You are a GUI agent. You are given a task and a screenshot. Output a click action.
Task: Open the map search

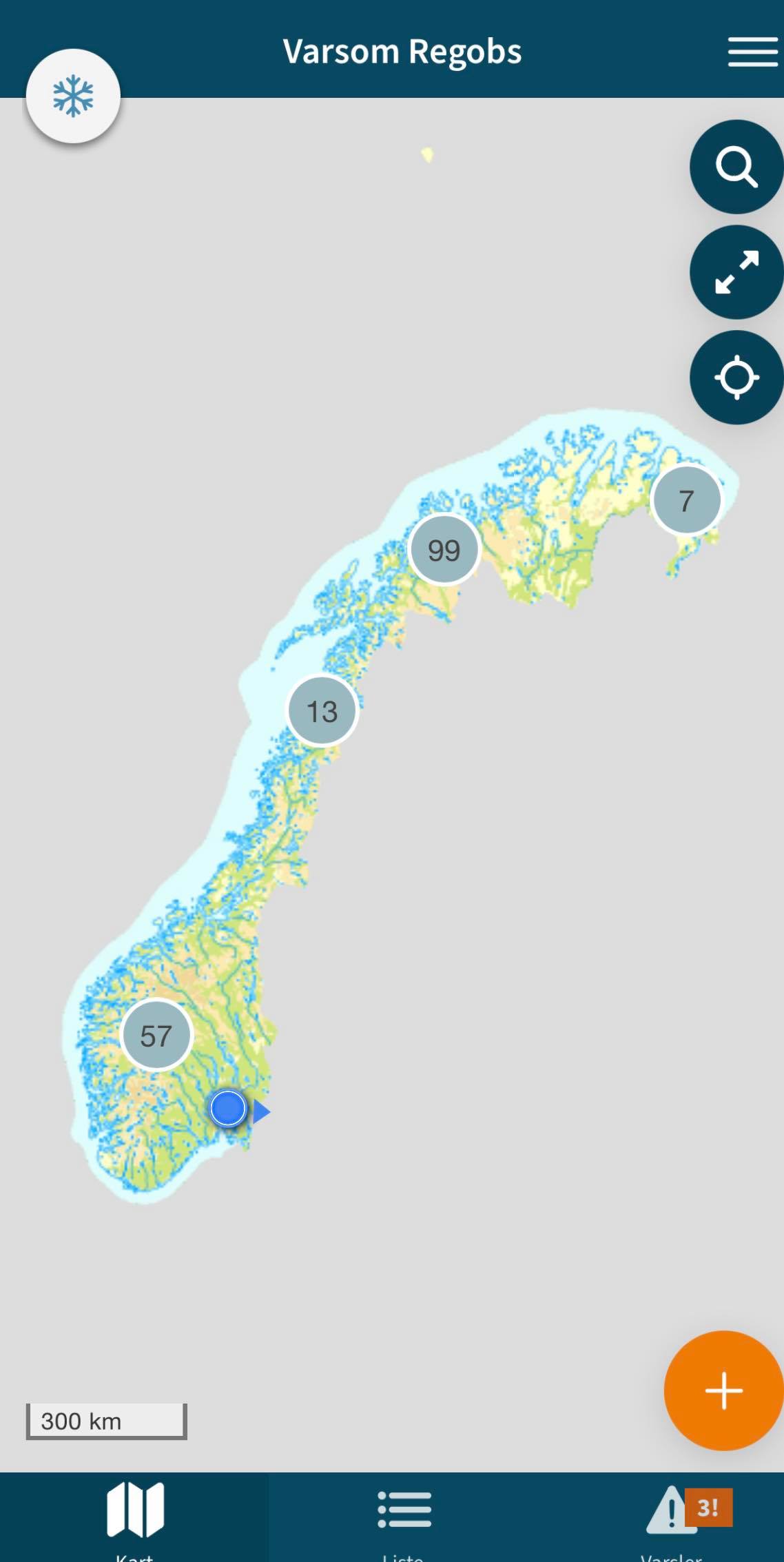pos(736,167)
